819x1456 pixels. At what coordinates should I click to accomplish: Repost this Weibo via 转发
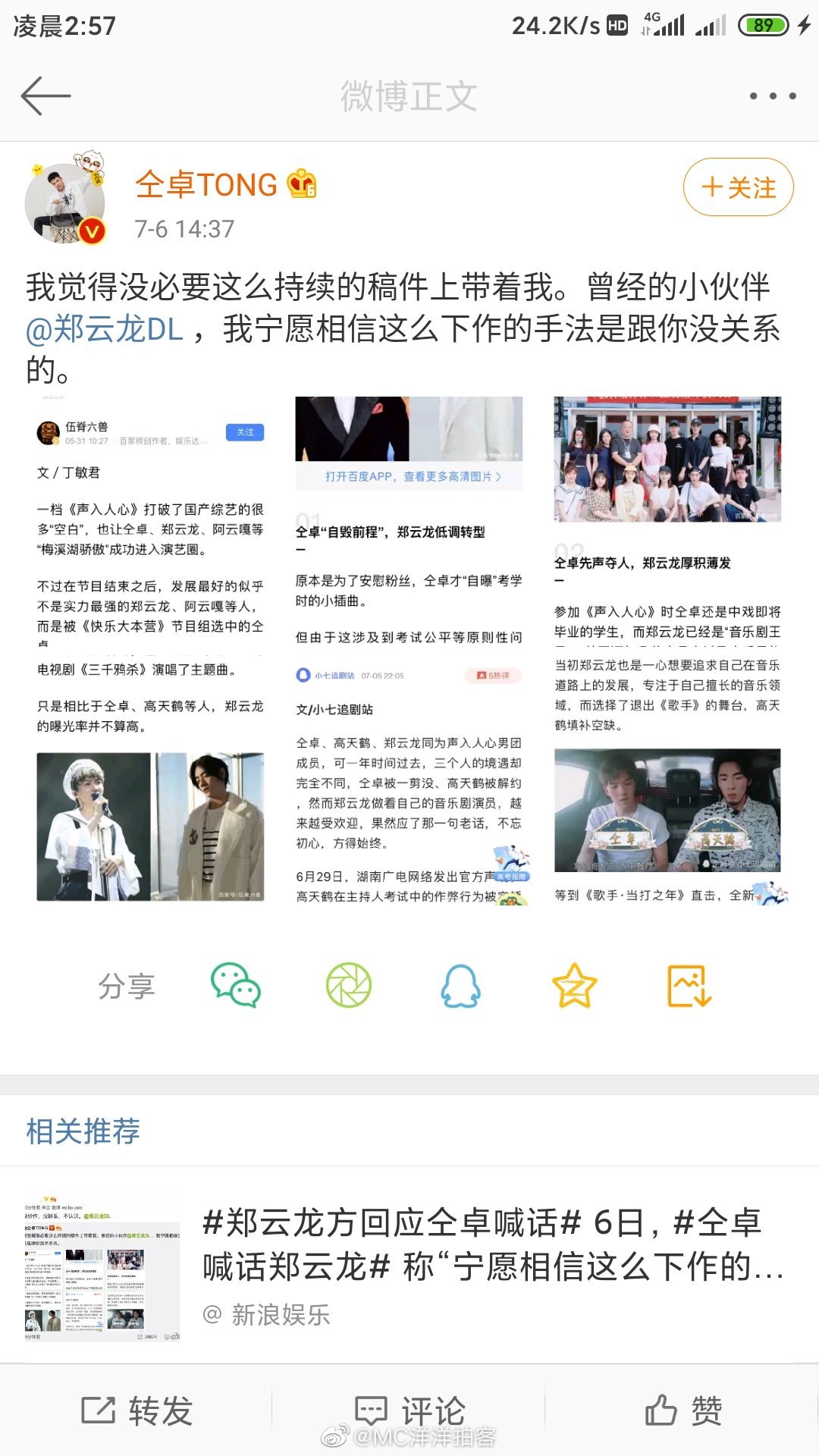tap(136, 1410)
